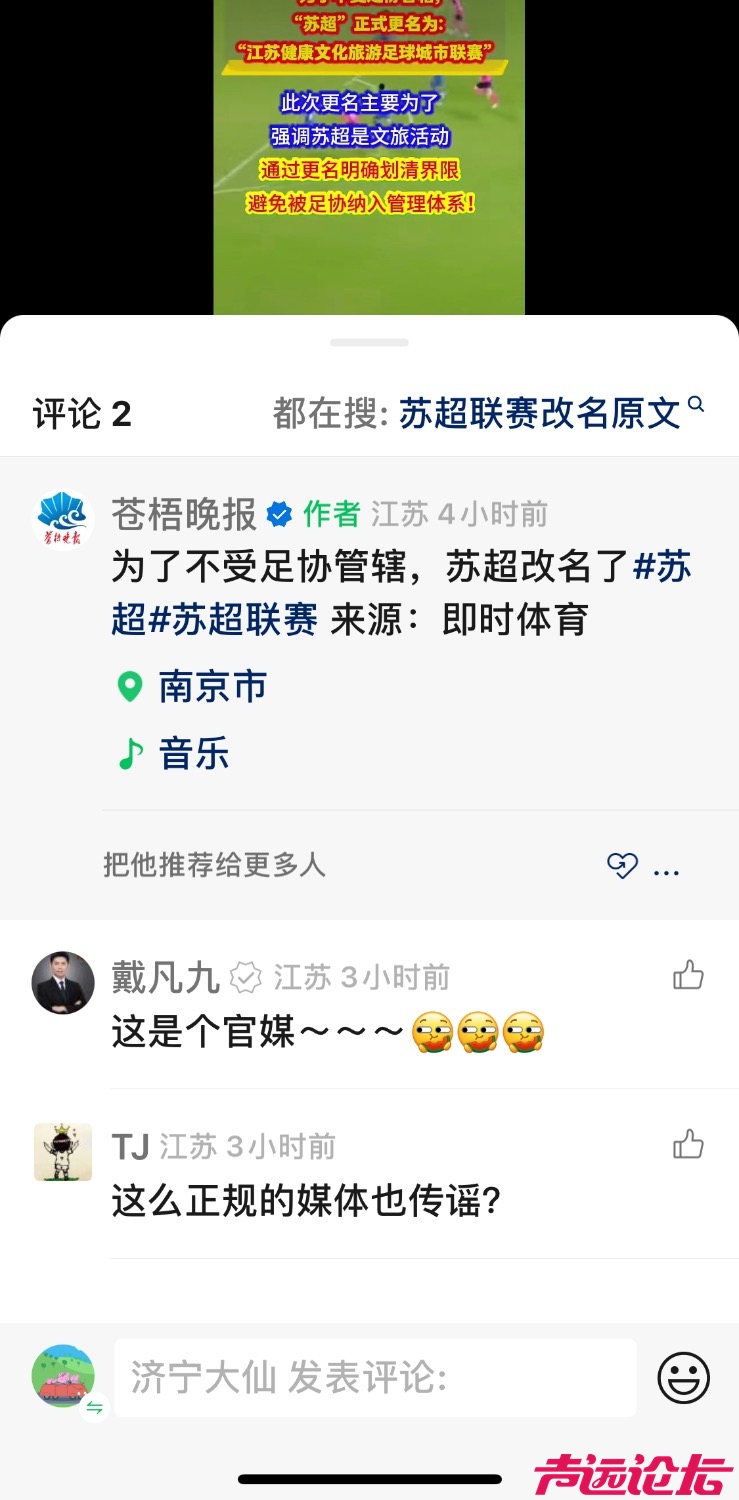View TJ's profile avatar
This screenshot has height=1500, width=739.
pyautogui.click(x=63, y=1152)
